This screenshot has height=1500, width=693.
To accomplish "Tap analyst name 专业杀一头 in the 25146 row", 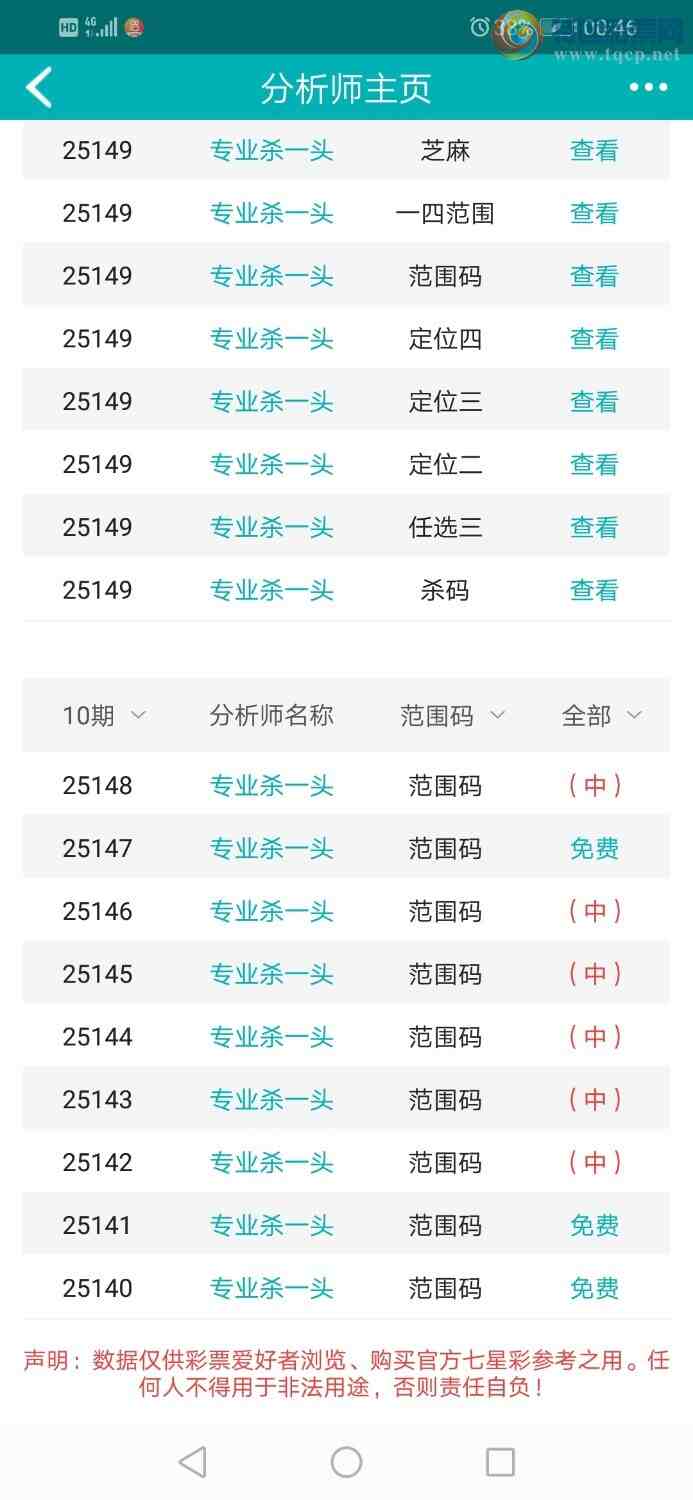I will tap(271, 912).
